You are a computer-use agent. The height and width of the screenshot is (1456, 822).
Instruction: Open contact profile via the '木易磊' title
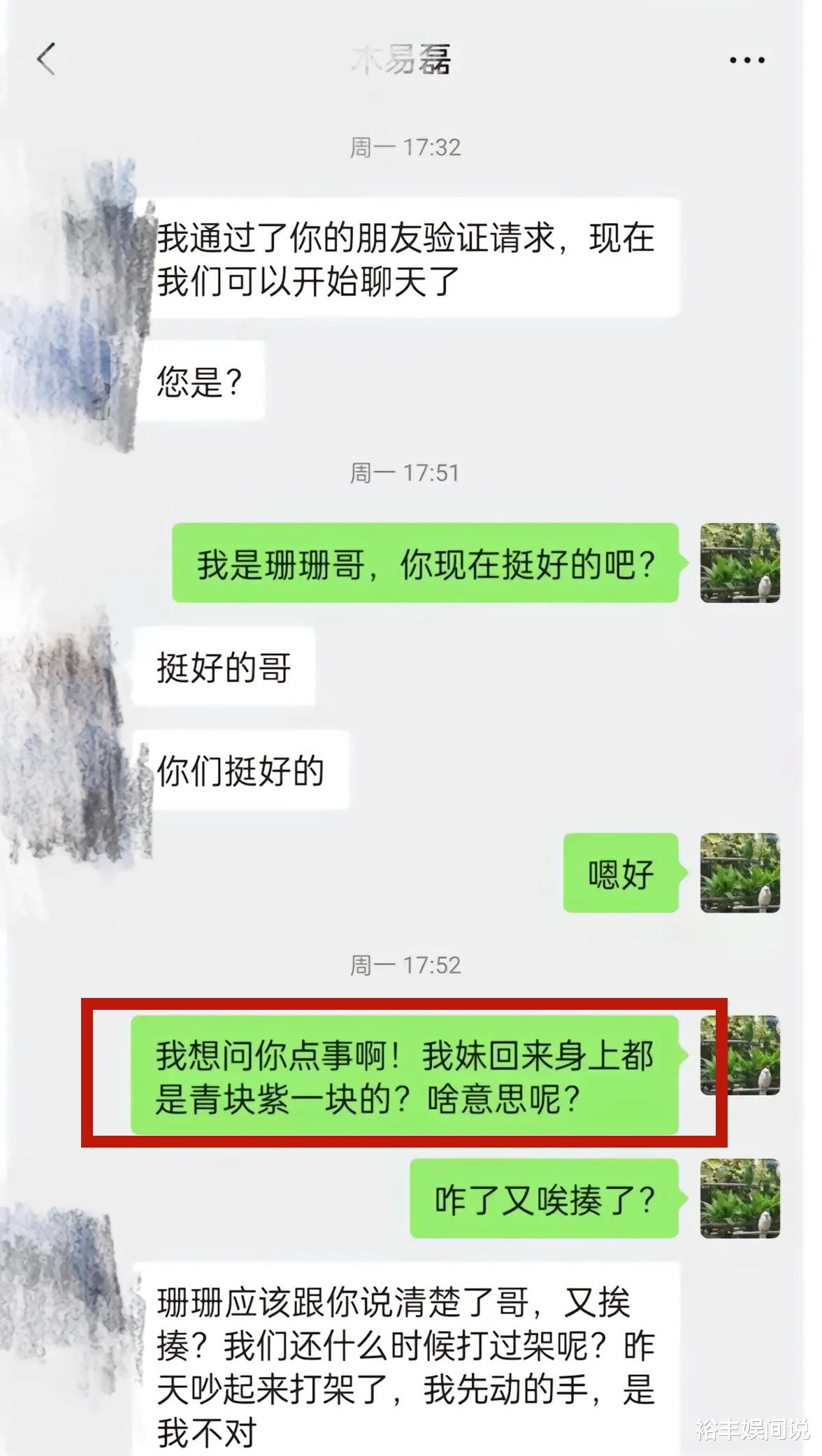[x=404, y=59]
